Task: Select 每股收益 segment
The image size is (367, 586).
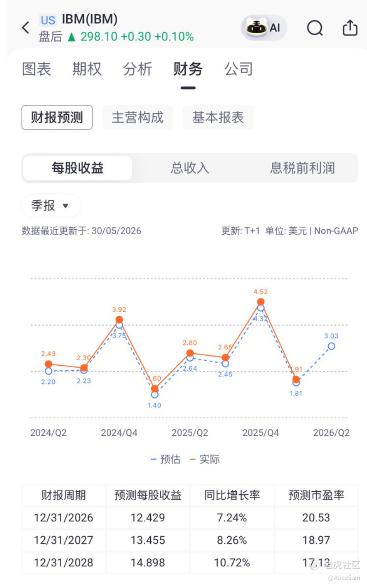Action: (77, 168)
